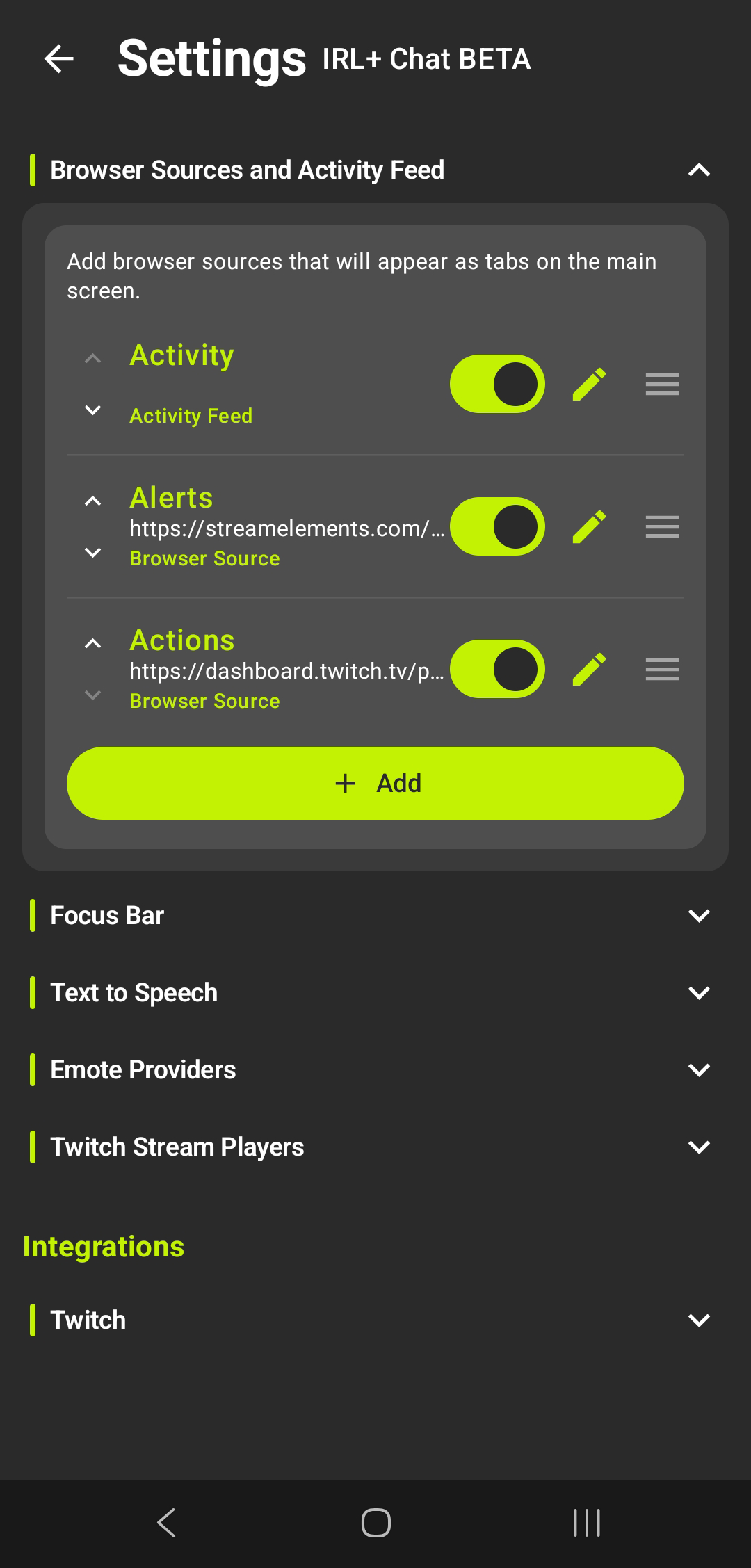
Task: Move the Alerts source up
Action: coord(92,501)
